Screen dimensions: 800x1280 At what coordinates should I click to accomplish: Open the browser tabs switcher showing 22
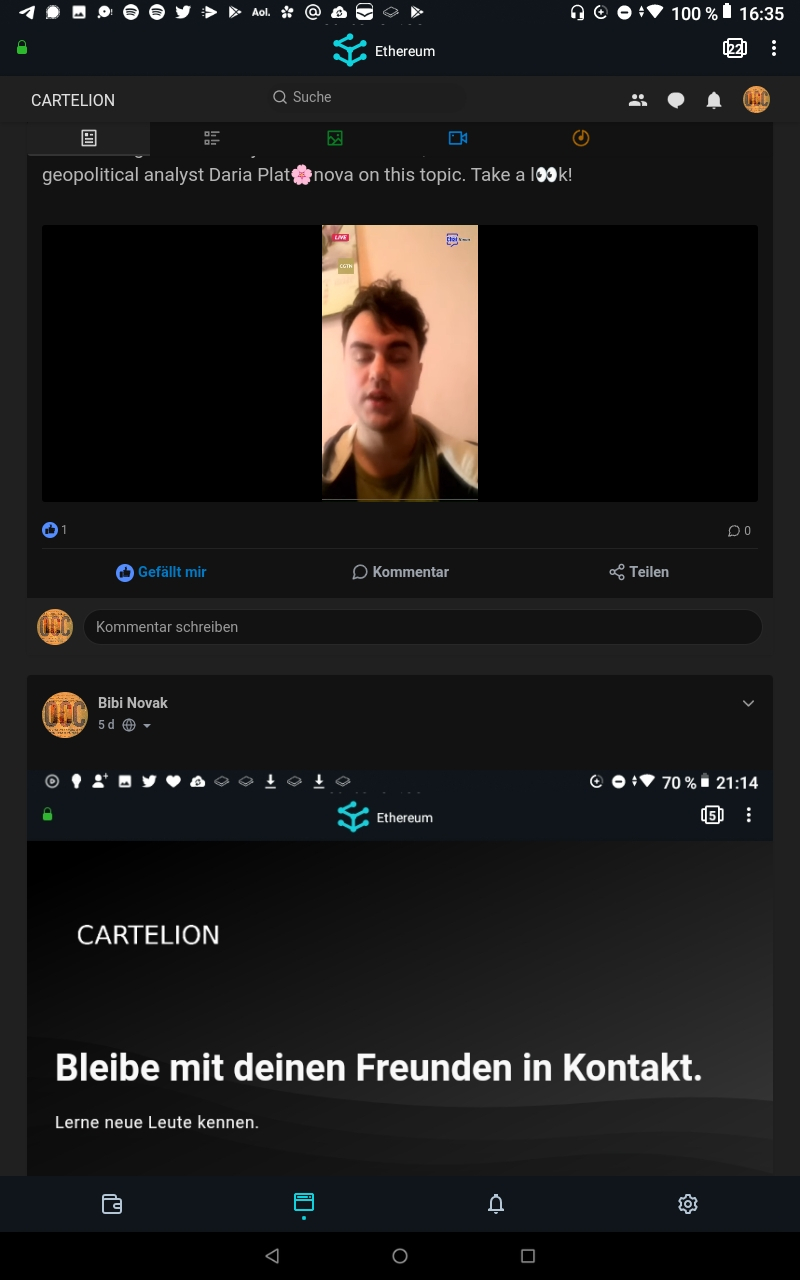point(735,48)
